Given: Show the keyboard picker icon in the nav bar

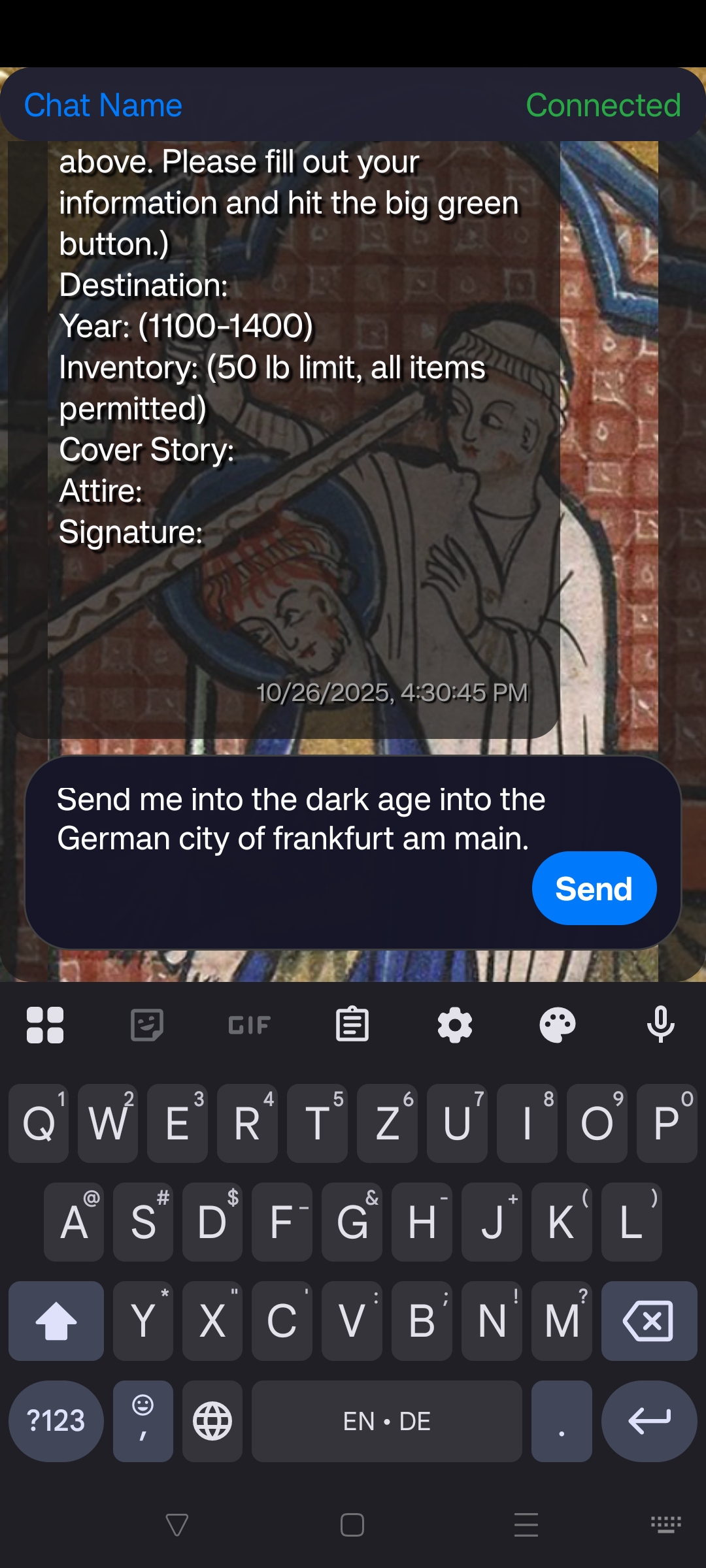Looking at the screenshot, I should 664,1525.
